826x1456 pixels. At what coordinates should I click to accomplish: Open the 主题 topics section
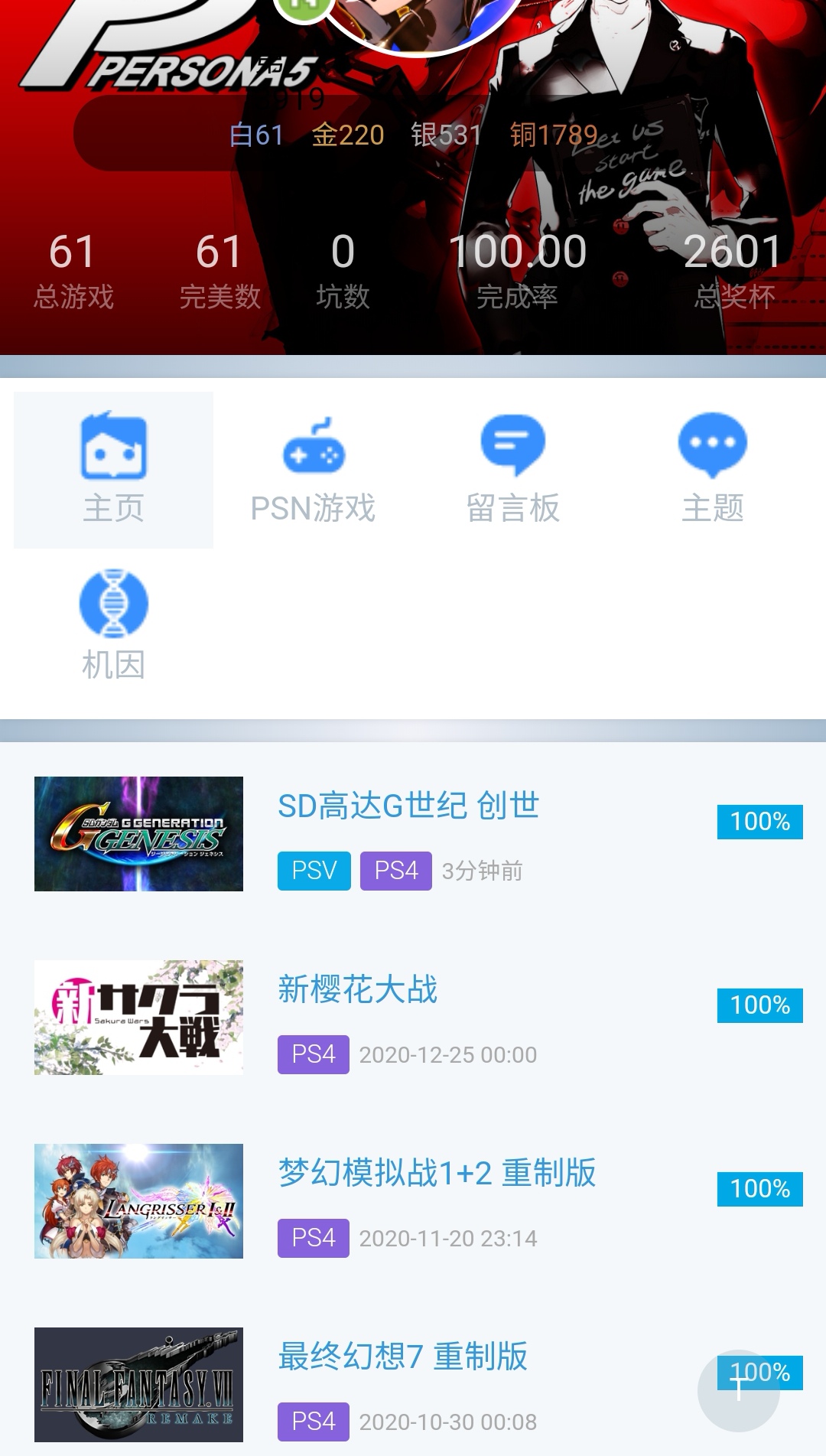click(x=712, y=470)
